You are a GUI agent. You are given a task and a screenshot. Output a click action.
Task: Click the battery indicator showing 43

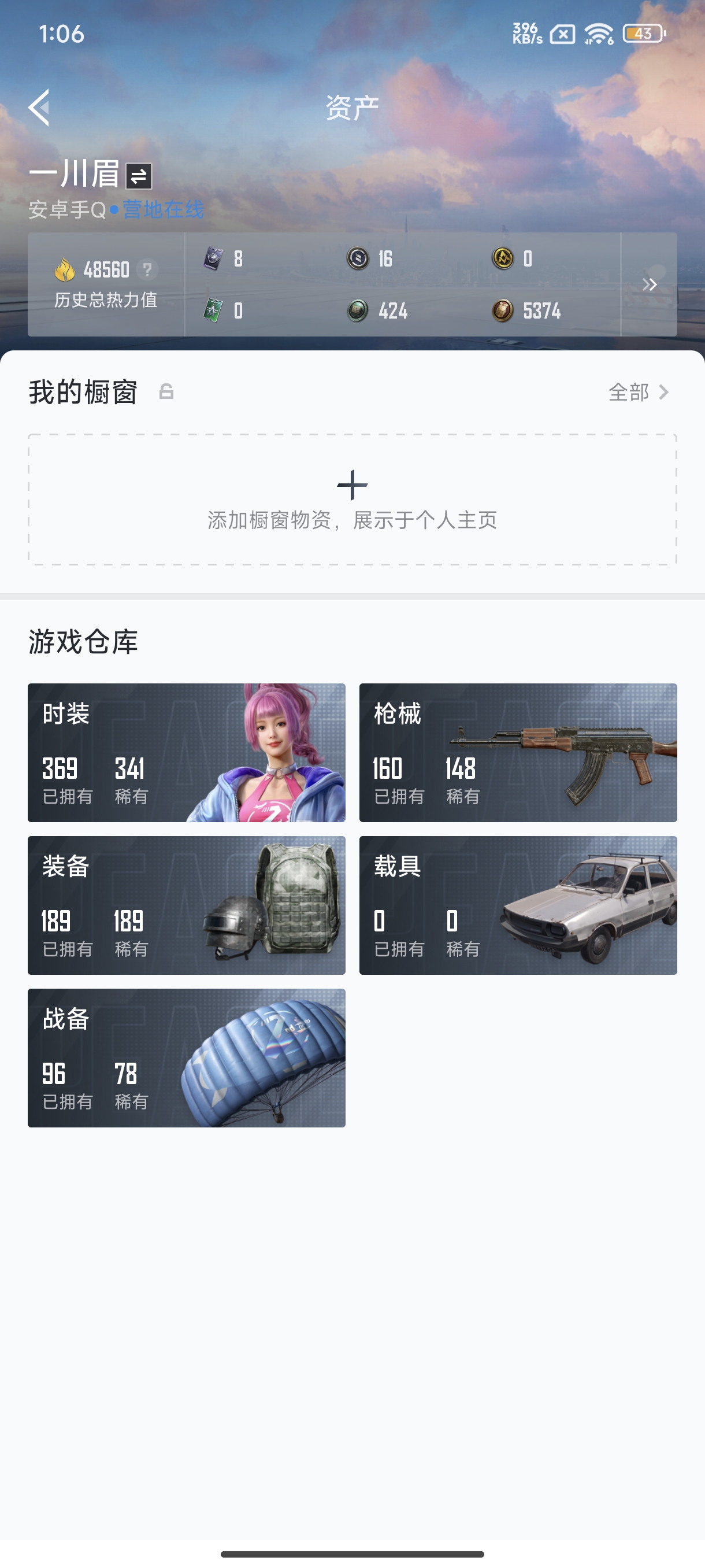coord(643,34)
